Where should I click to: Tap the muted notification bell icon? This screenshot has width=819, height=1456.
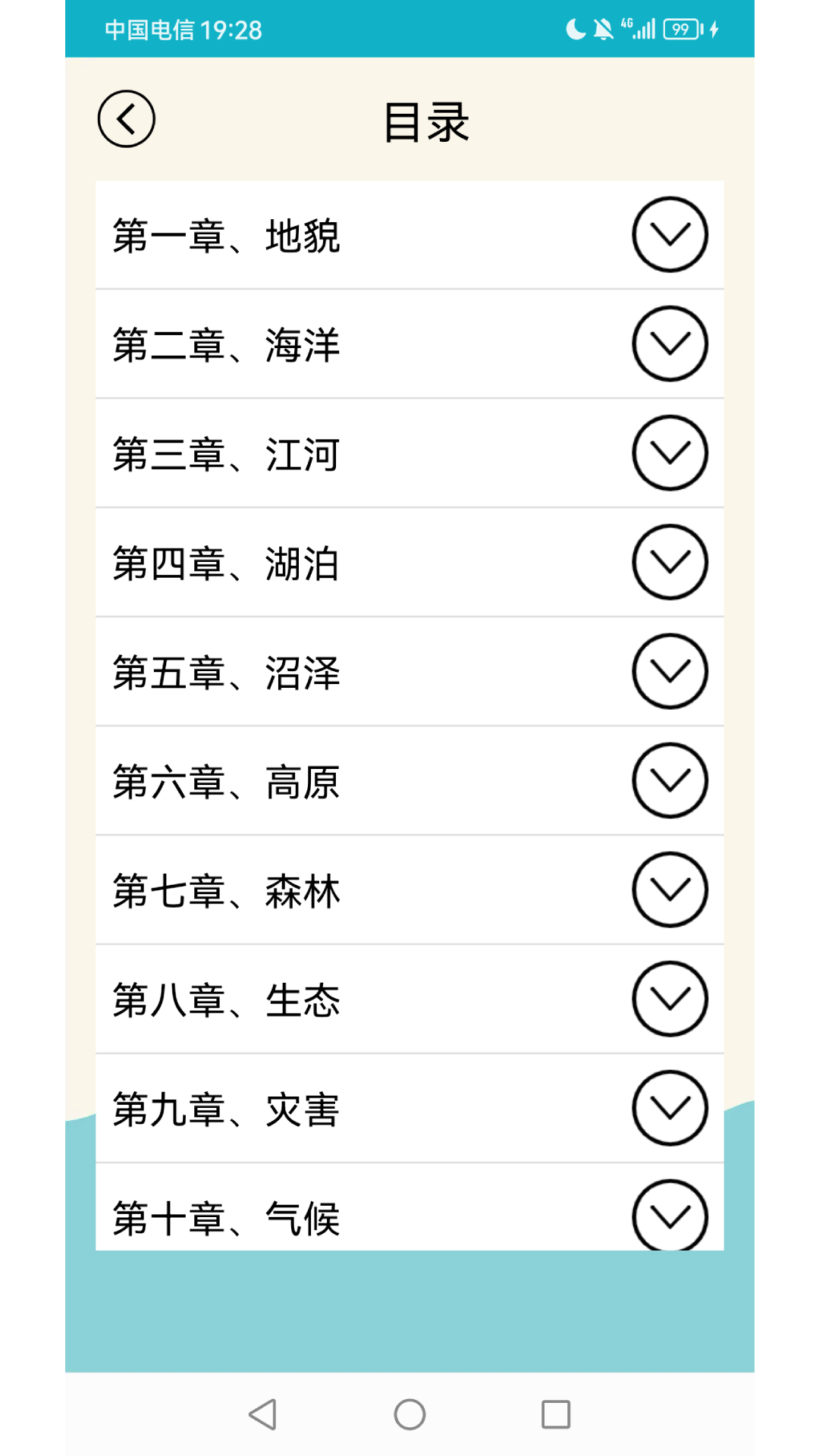[603, 28]
